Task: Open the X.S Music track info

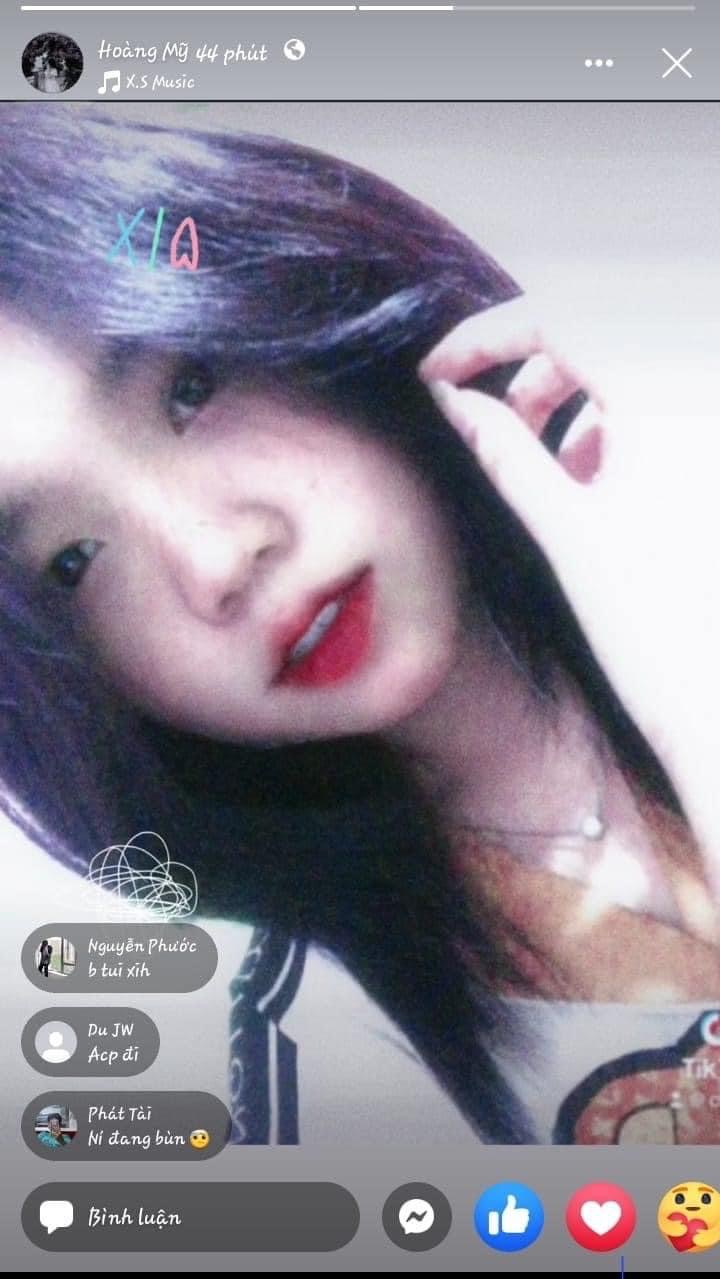Action: click(148, 82)
